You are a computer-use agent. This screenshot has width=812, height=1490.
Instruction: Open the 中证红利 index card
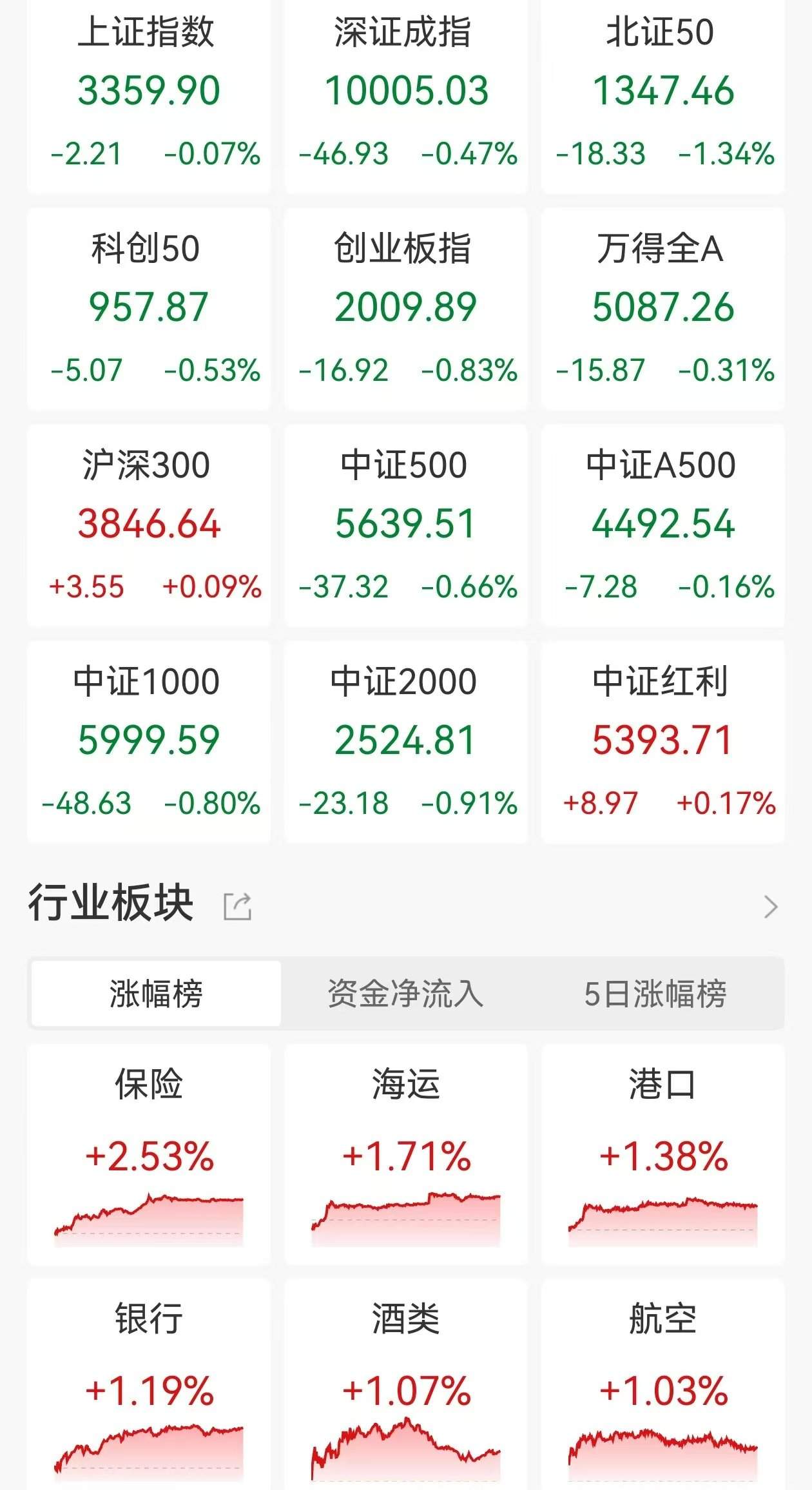pos(662,741)
